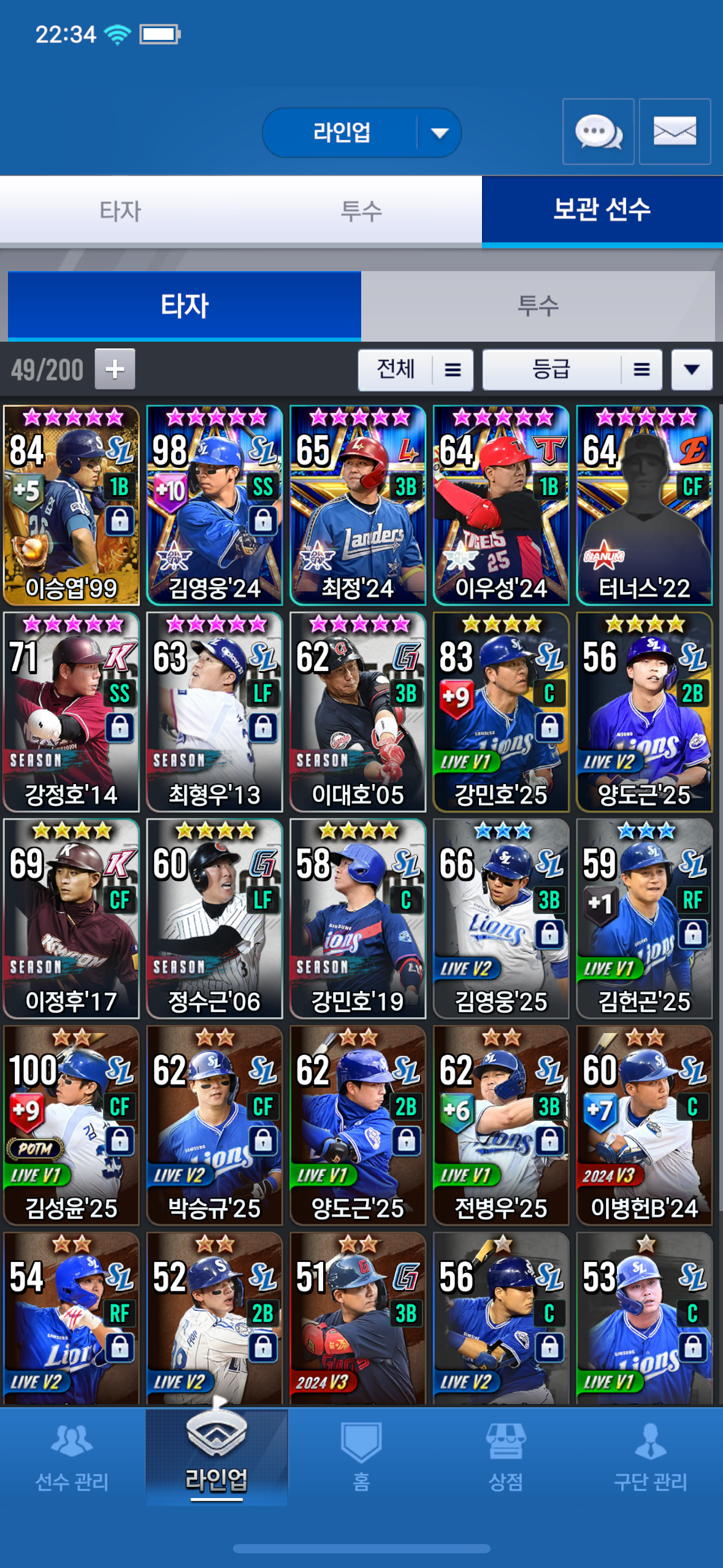
Task: Go to 선수 관리 in bottom navigation
Action: click(72, 1458)
